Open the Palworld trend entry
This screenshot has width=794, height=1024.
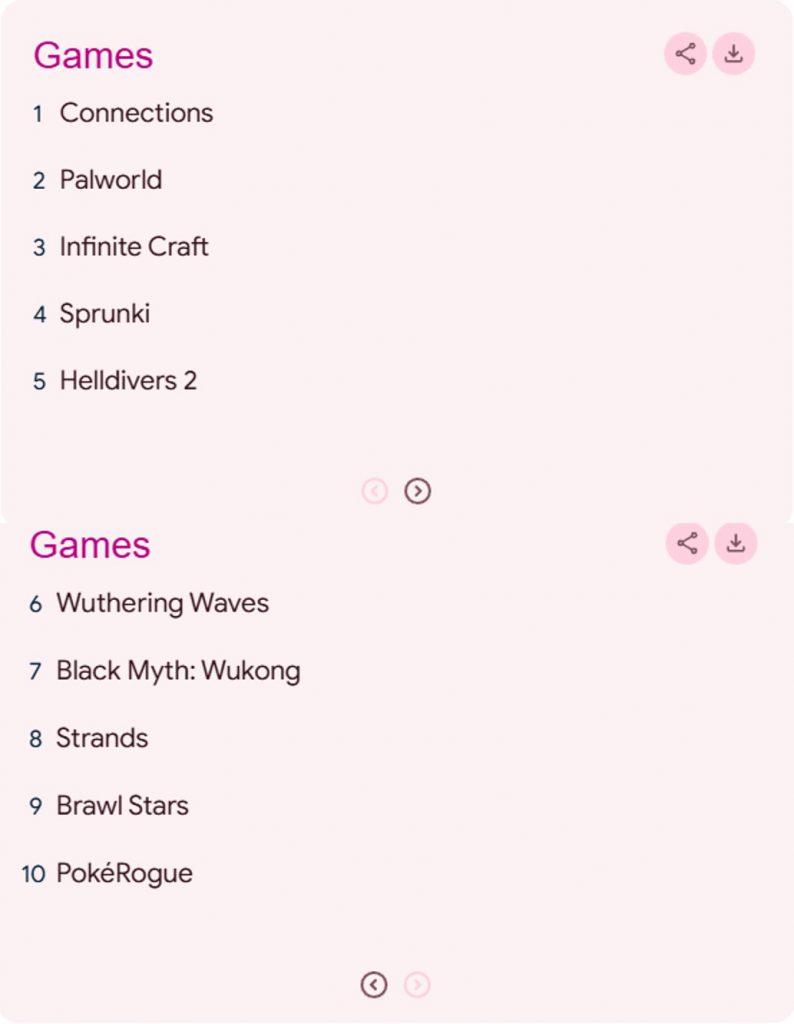pyautogui.click(x=110, y=180)
